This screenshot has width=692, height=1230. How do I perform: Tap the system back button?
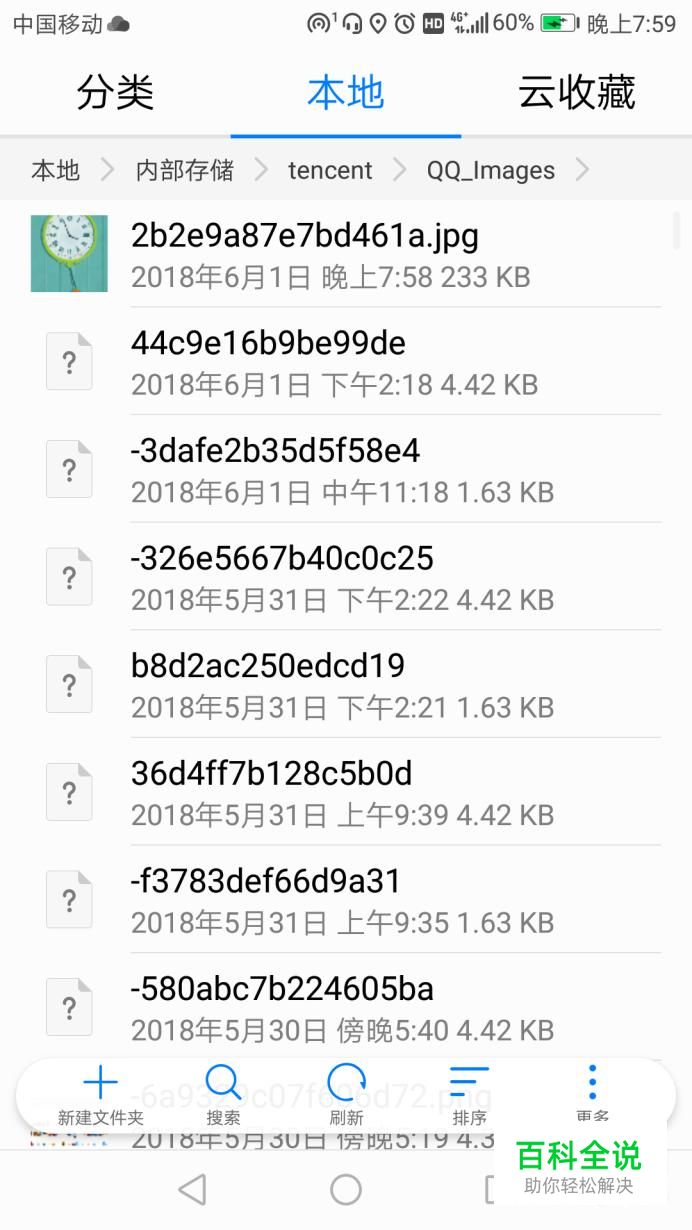[x=191, y=1189]
